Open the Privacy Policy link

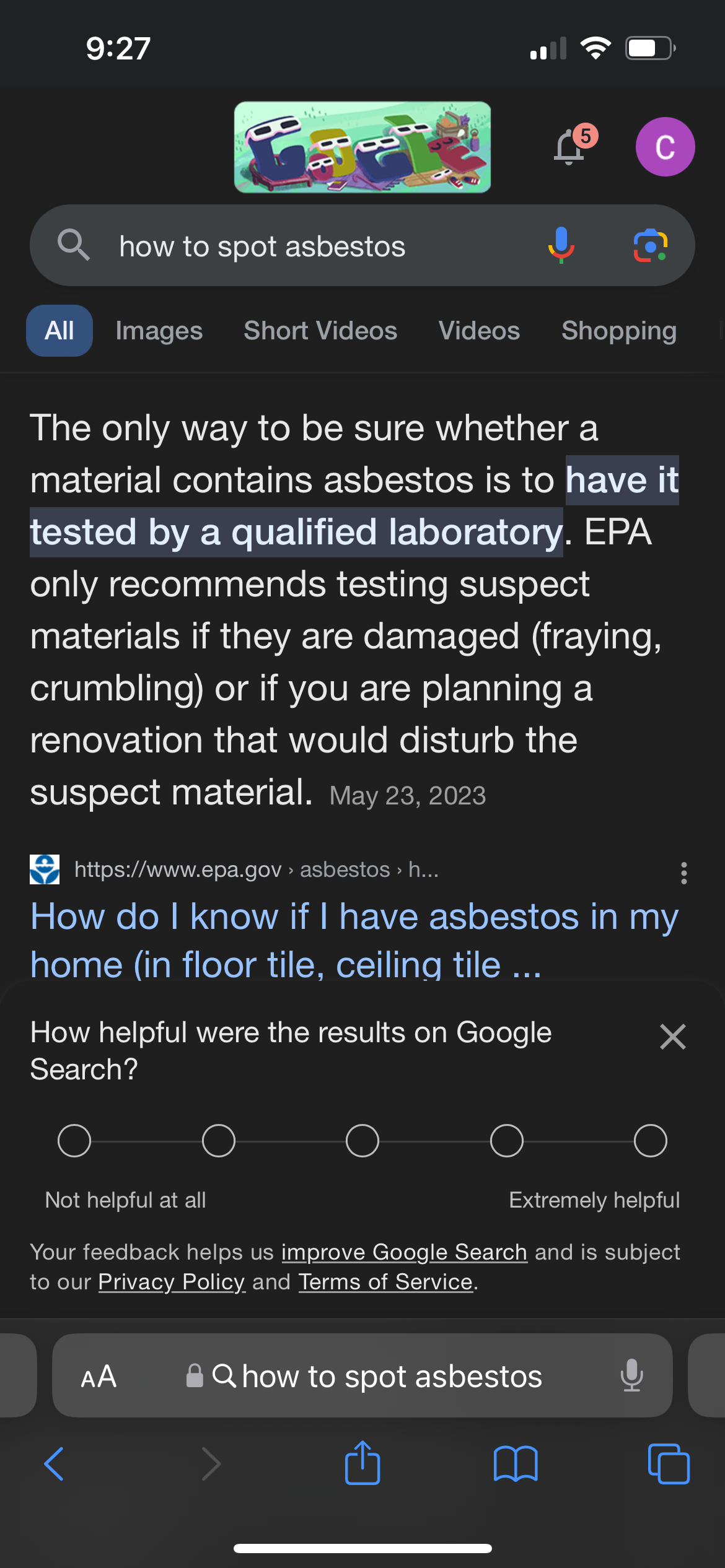[172, 1282]
